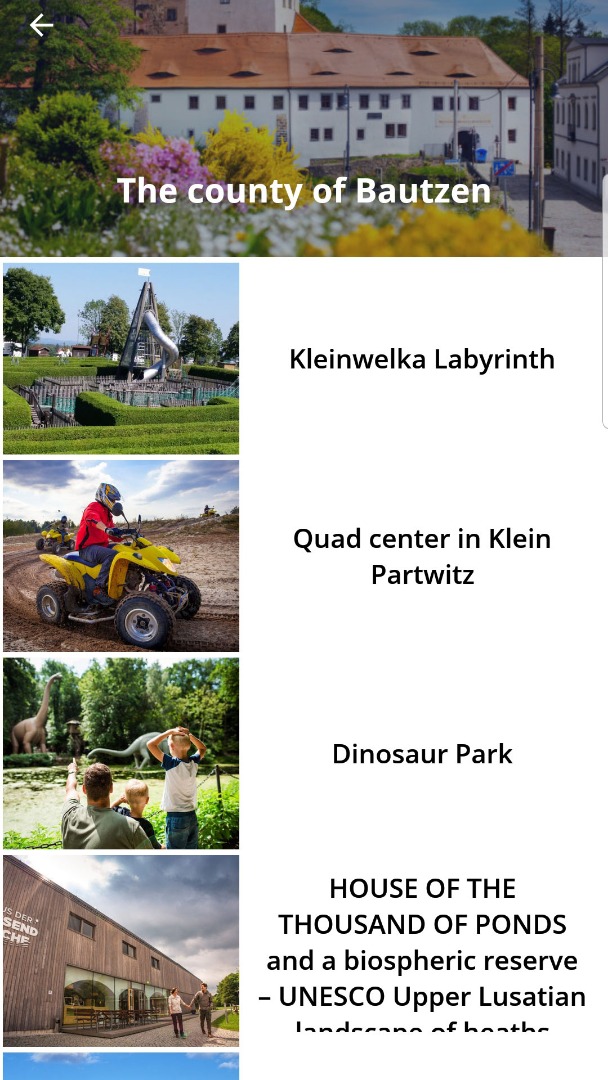Open House of the Thousand of Ponds

(421, 950)
